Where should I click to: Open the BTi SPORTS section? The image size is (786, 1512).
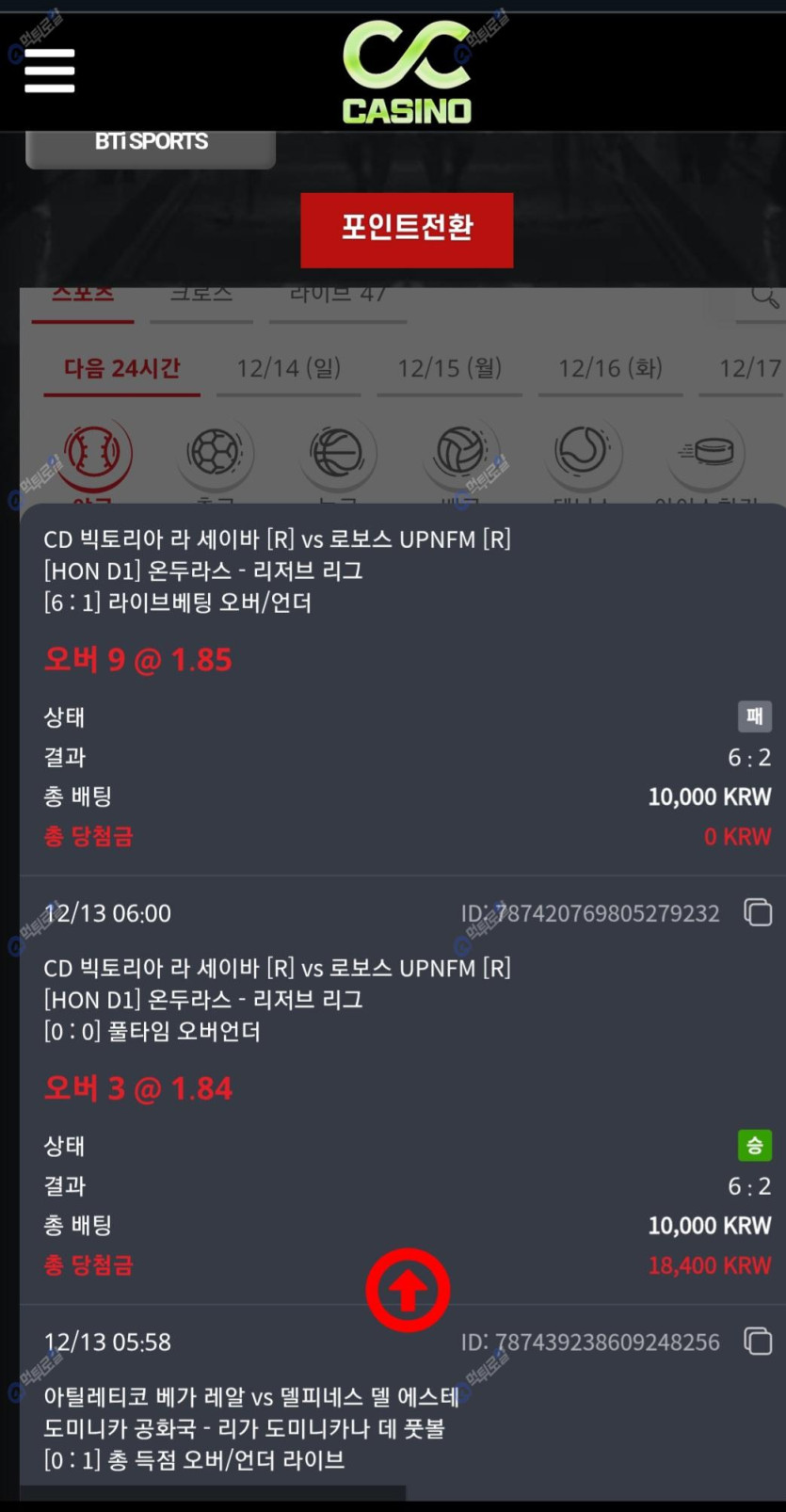coord(151,145)
